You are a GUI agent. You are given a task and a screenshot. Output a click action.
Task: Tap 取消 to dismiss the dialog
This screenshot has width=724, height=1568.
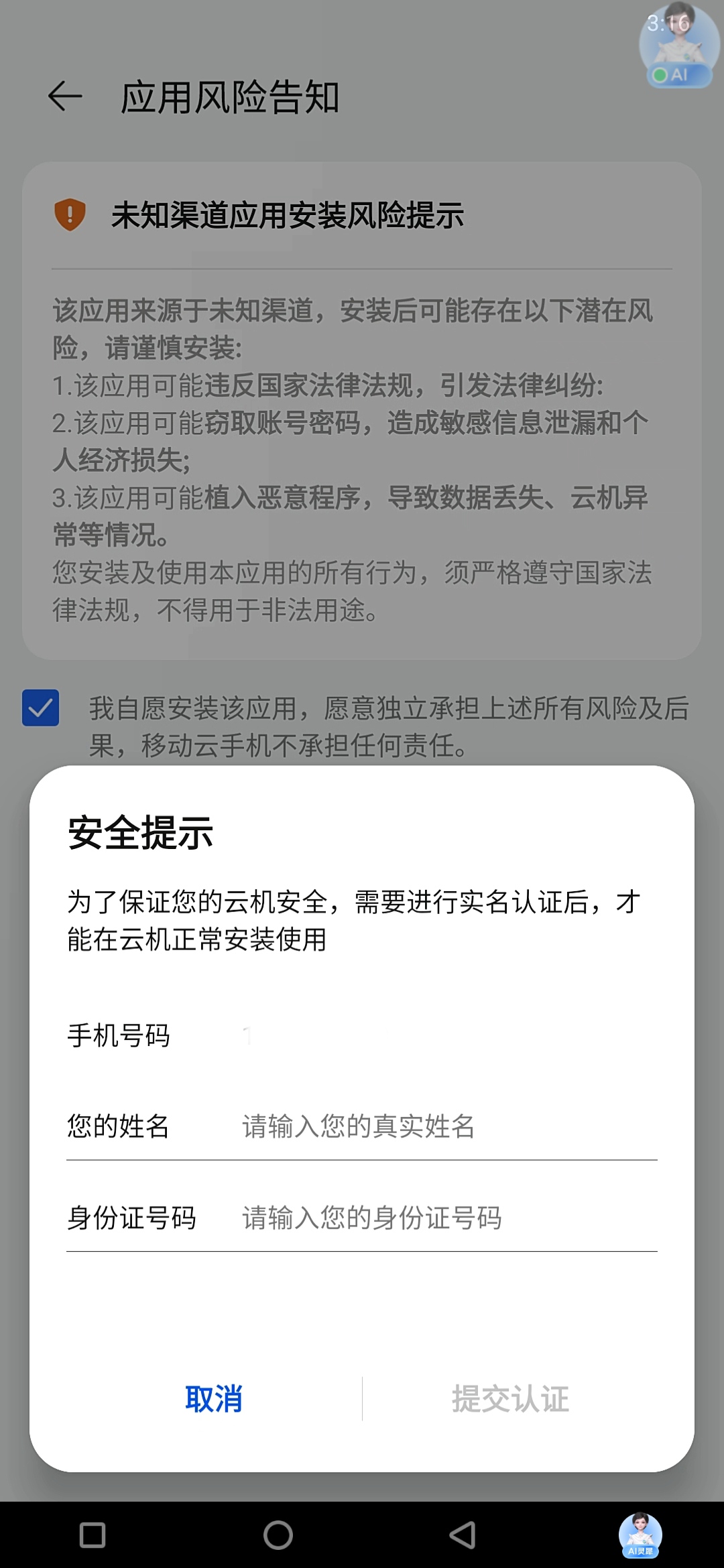click(213, 1398)
